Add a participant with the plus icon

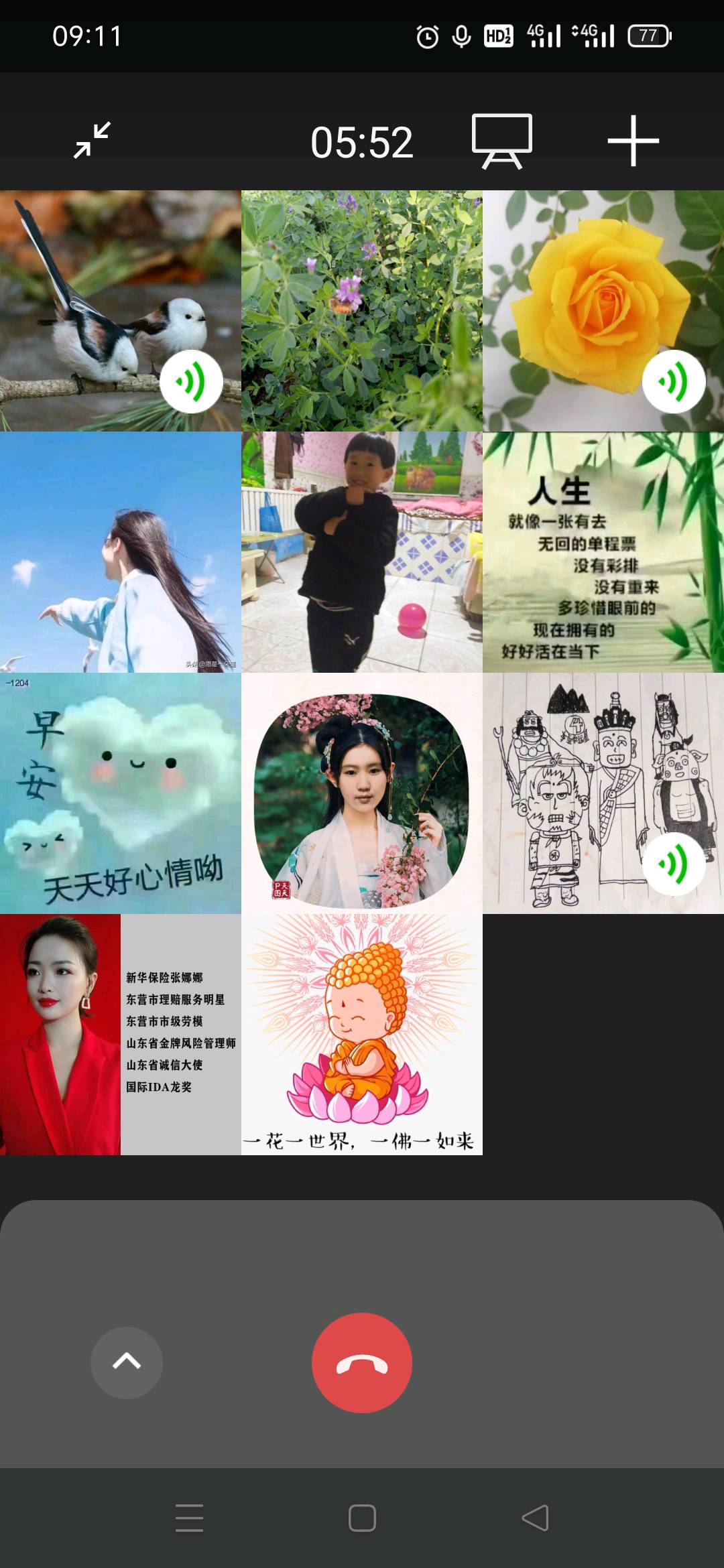coord(633,141)
